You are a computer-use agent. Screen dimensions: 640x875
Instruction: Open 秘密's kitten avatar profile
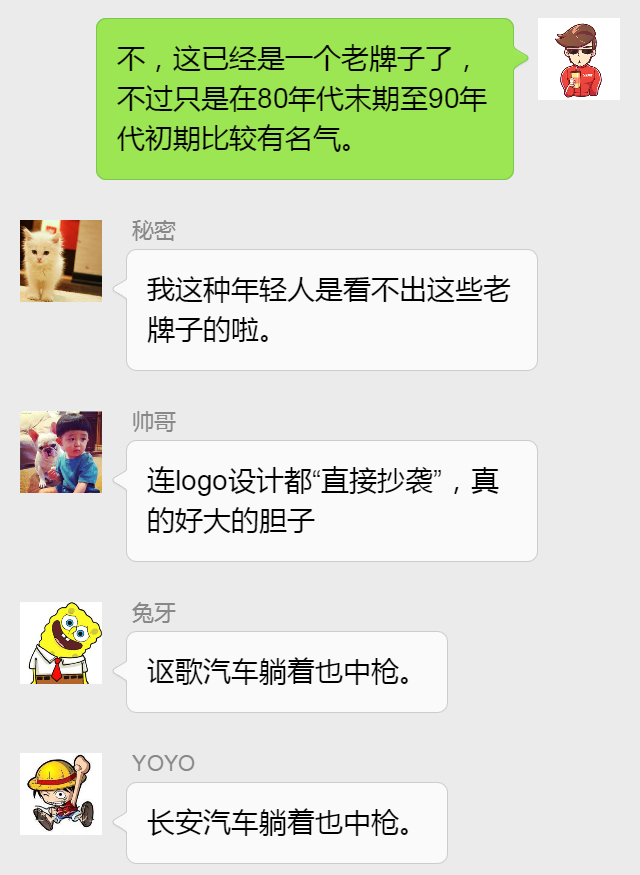tap(61, 261)
